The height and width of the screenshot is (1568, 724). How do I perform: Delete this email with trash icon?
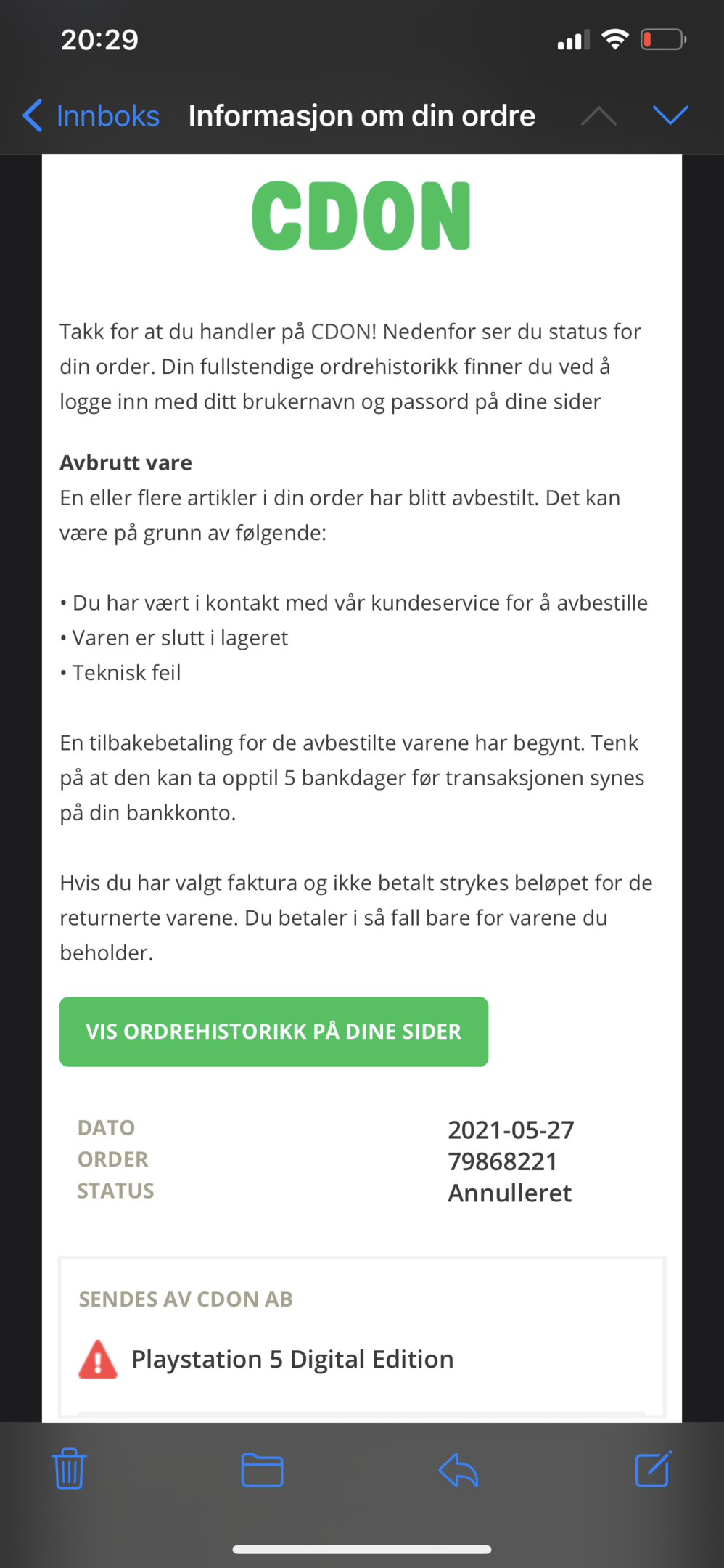(69, 1469)
